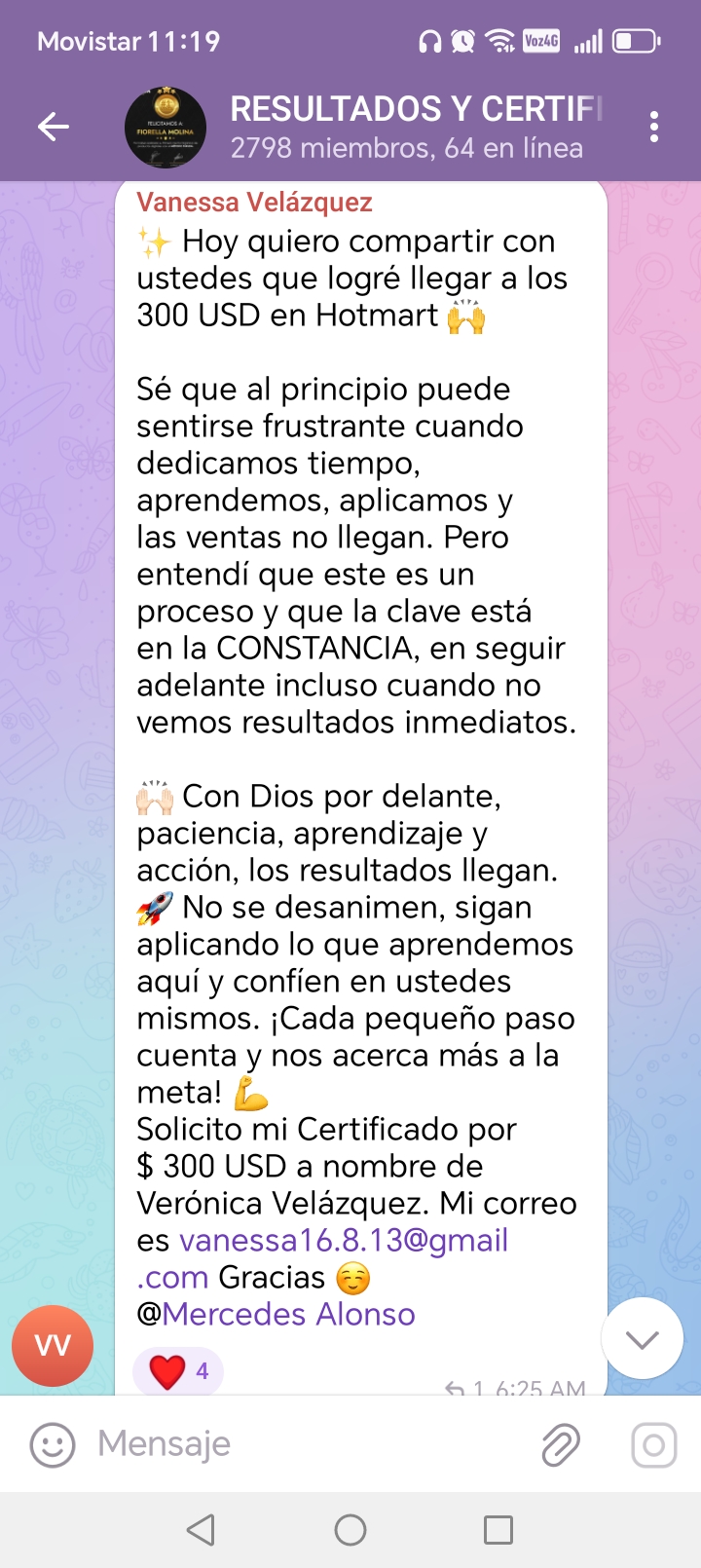701x1568 pixels.
Task: Open the camera icon in message bar
Action: point(653,1445)
